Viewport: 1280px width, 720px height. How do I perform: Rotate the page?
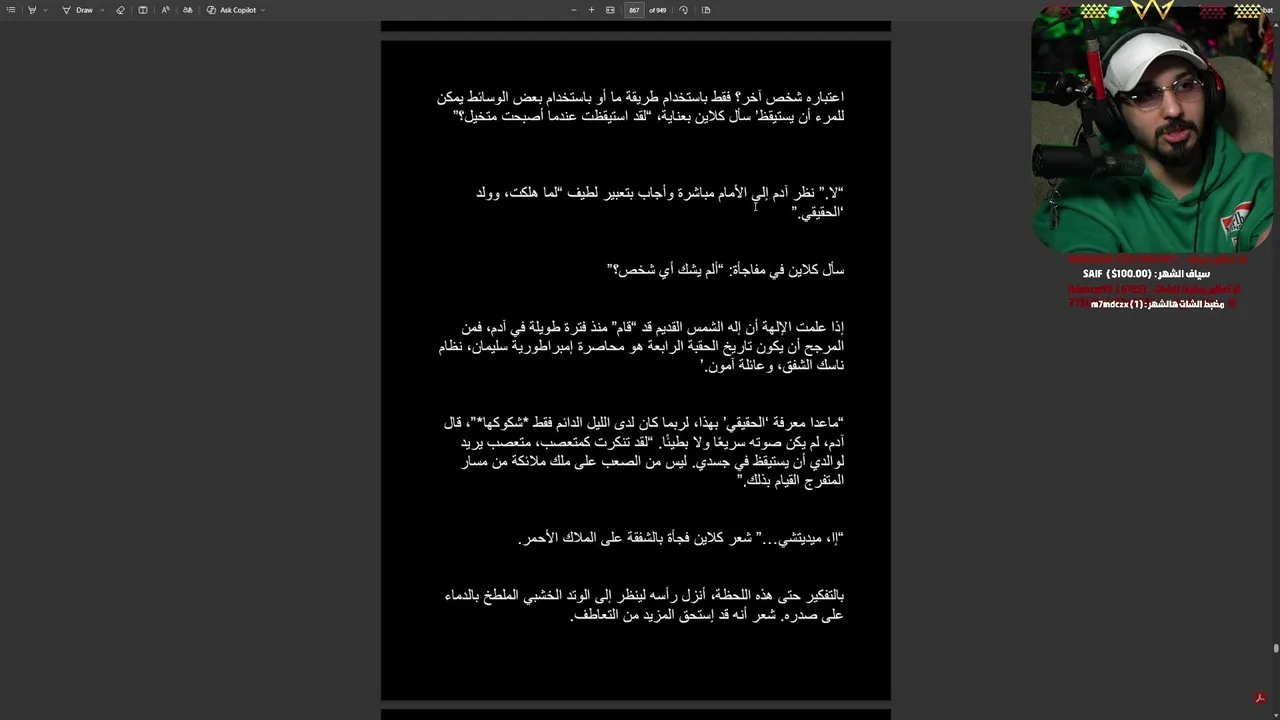683,10
